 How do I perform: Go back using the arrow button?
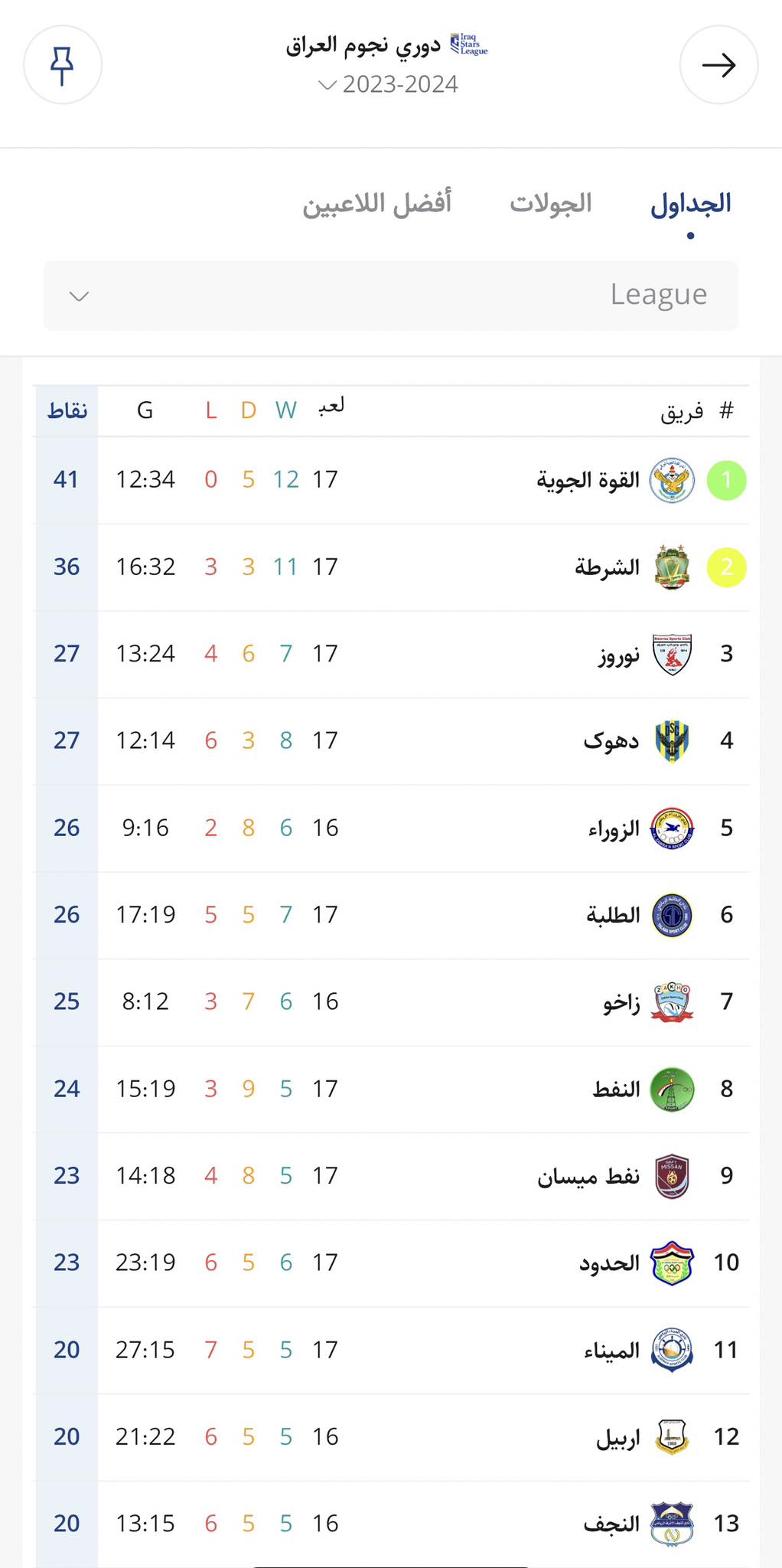(x=718, y=65)
